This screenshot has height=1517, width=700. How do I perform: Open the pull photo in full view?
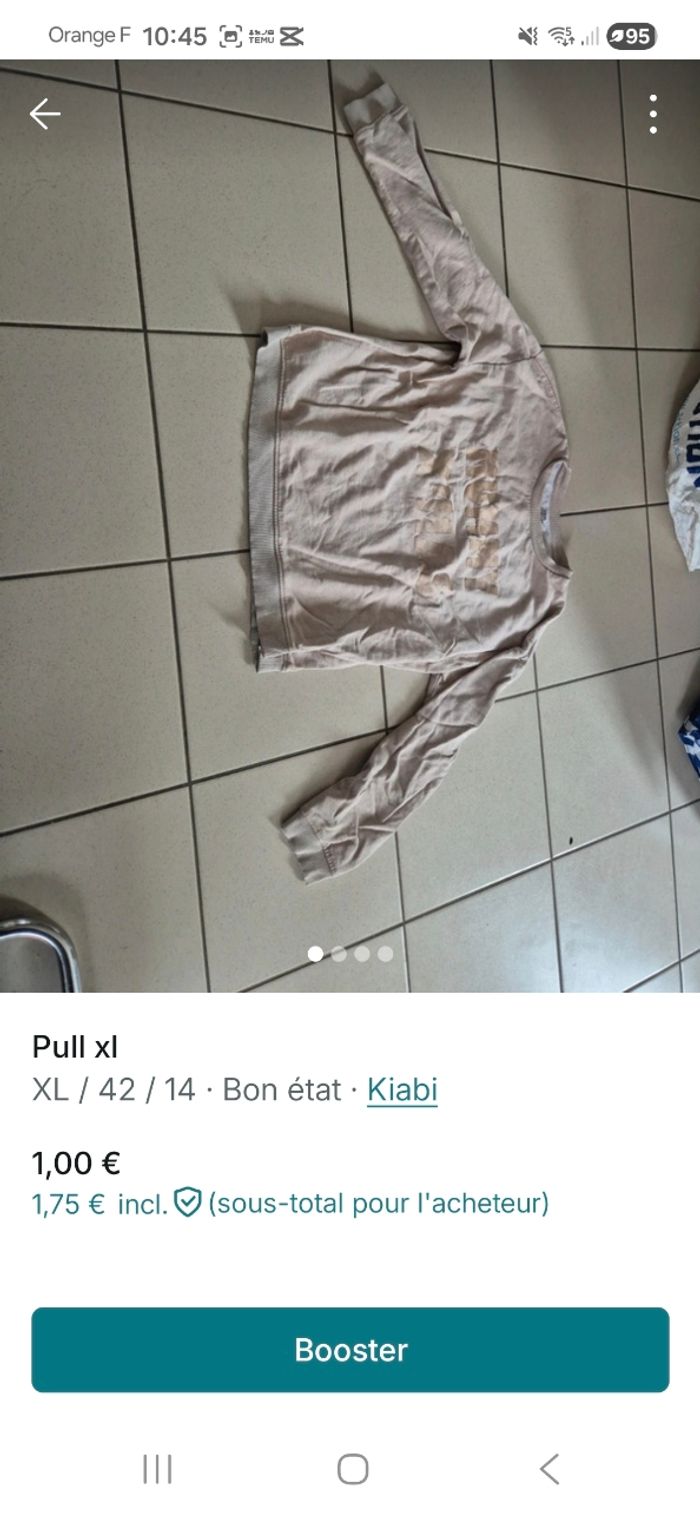pyautogui.click(x=350, y=520)
